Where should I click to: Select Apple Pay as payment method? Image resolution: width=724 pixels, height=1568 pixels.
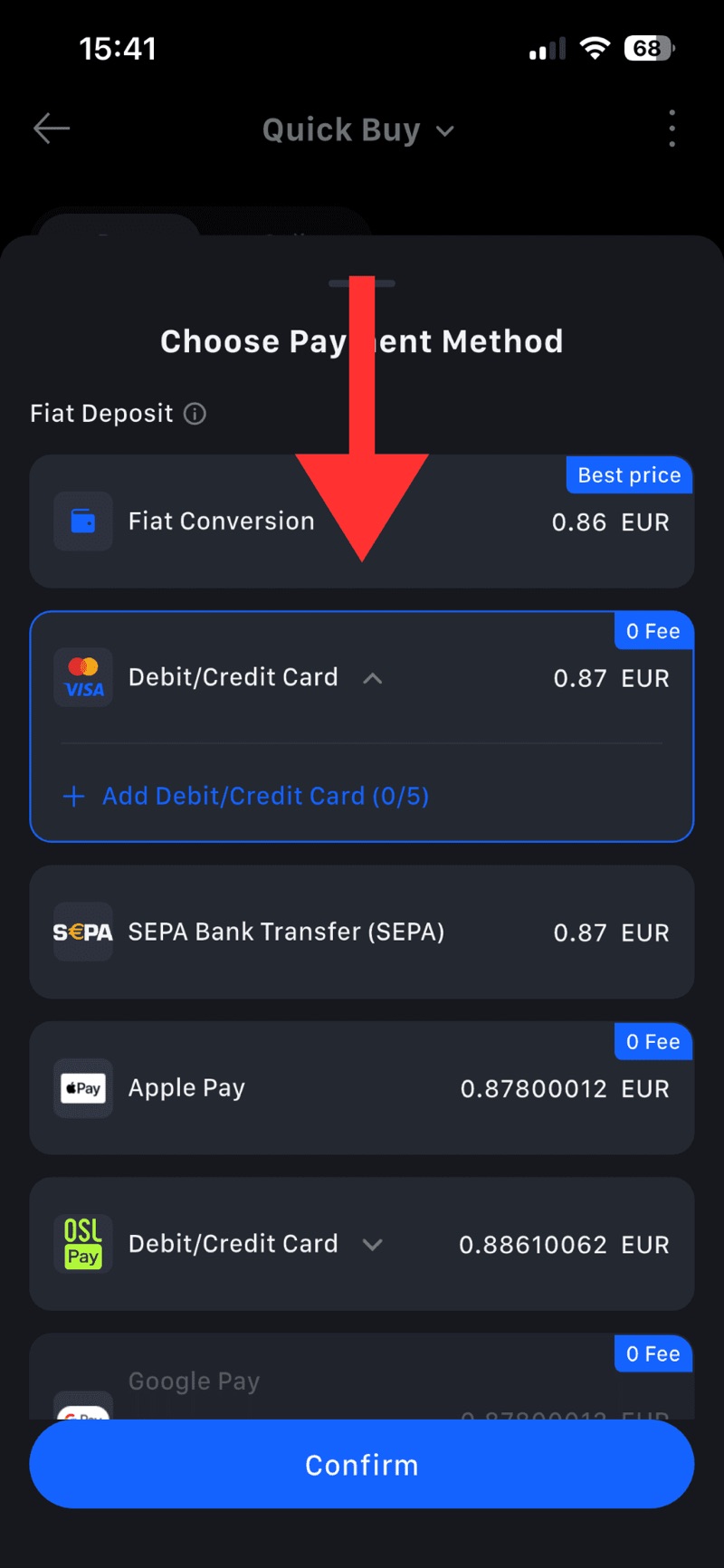362,1088
